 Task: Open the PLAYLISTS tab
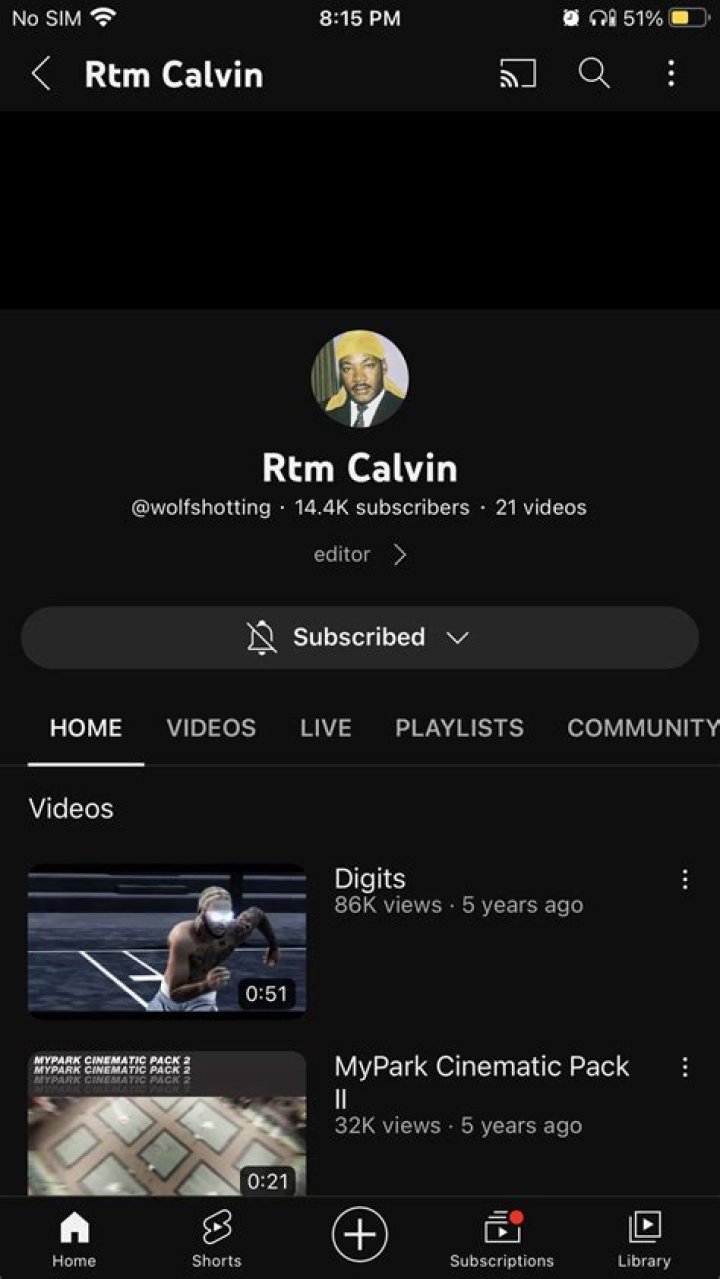(459, 728)
